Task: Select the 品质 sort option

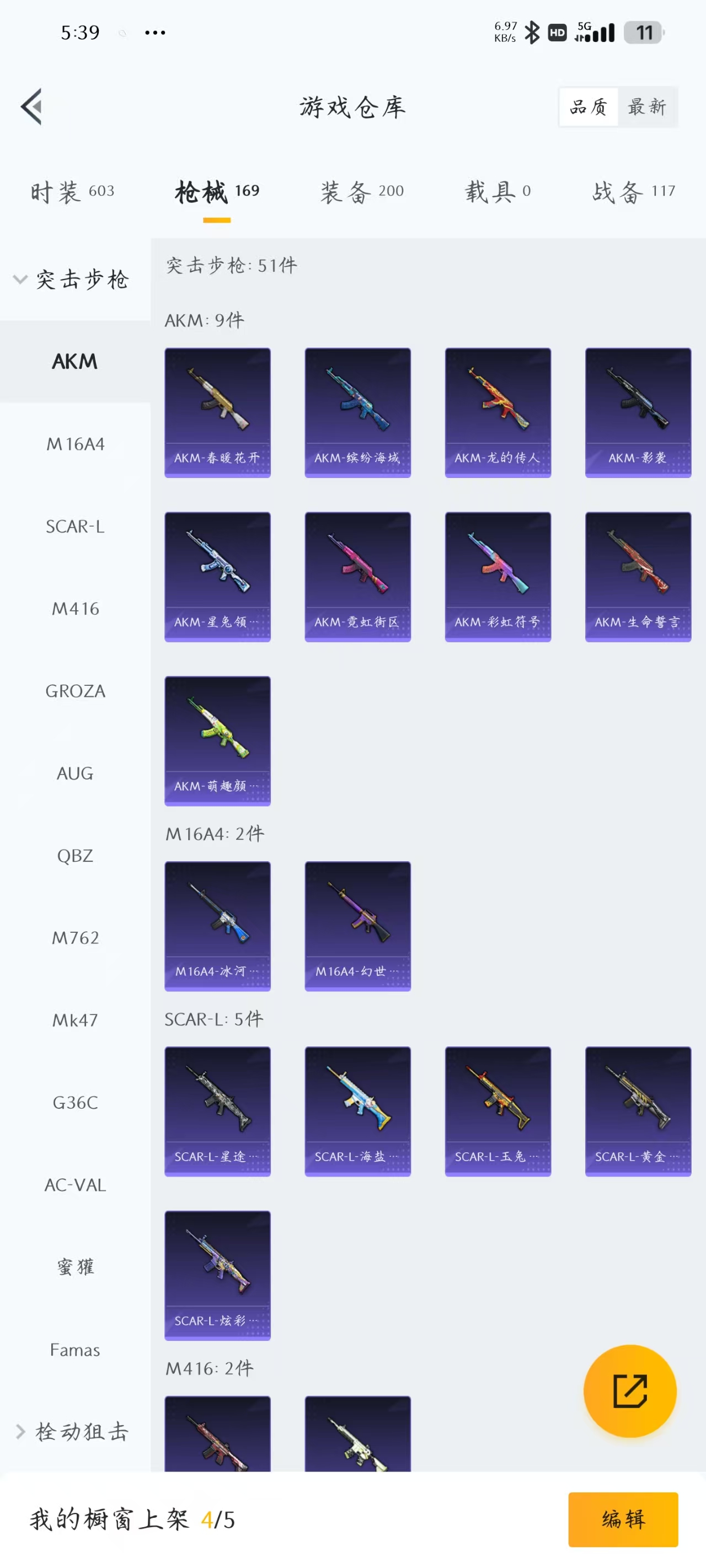Action: tap(589, 107)
